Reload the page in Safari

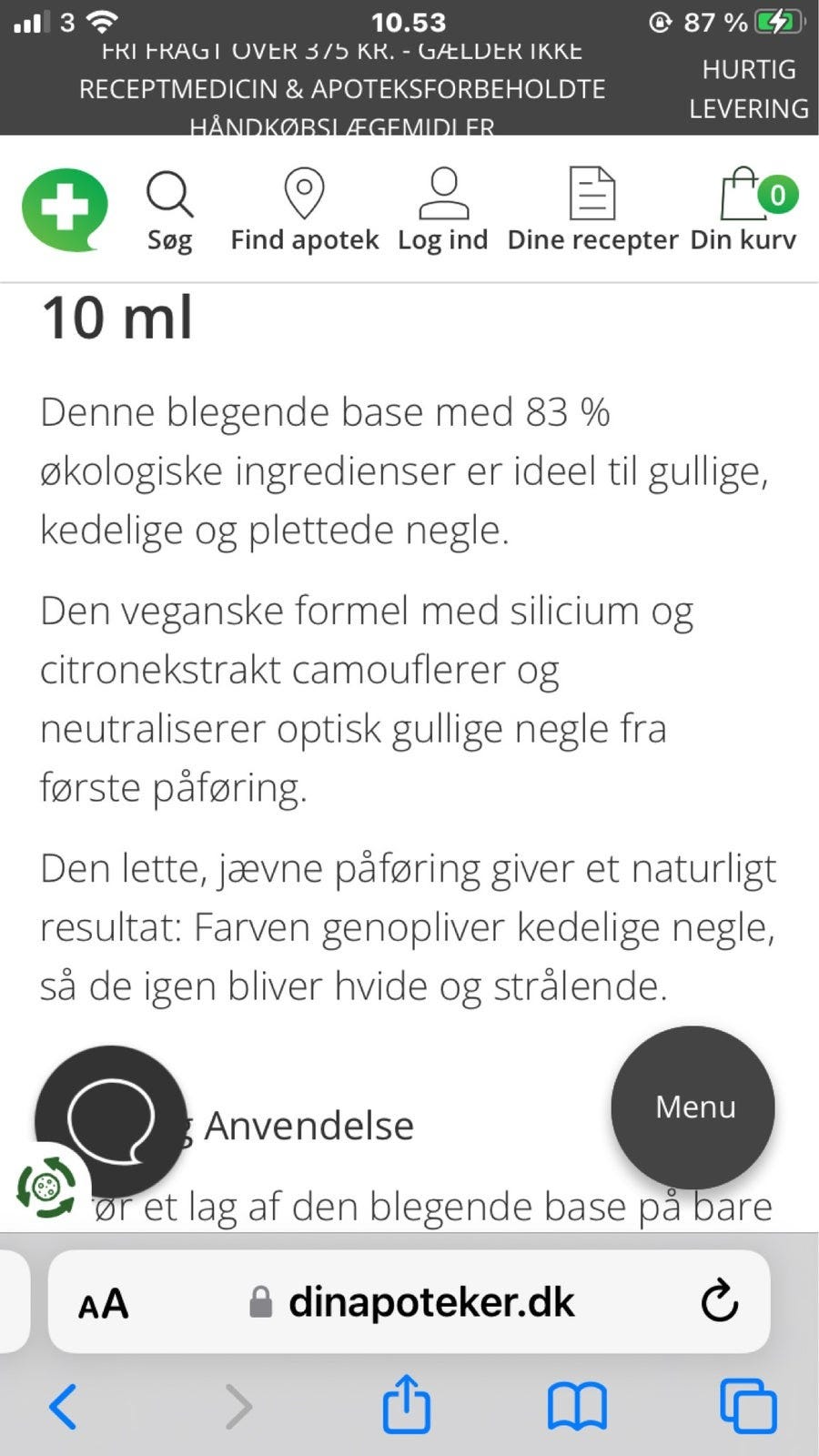pos(719,1301)
